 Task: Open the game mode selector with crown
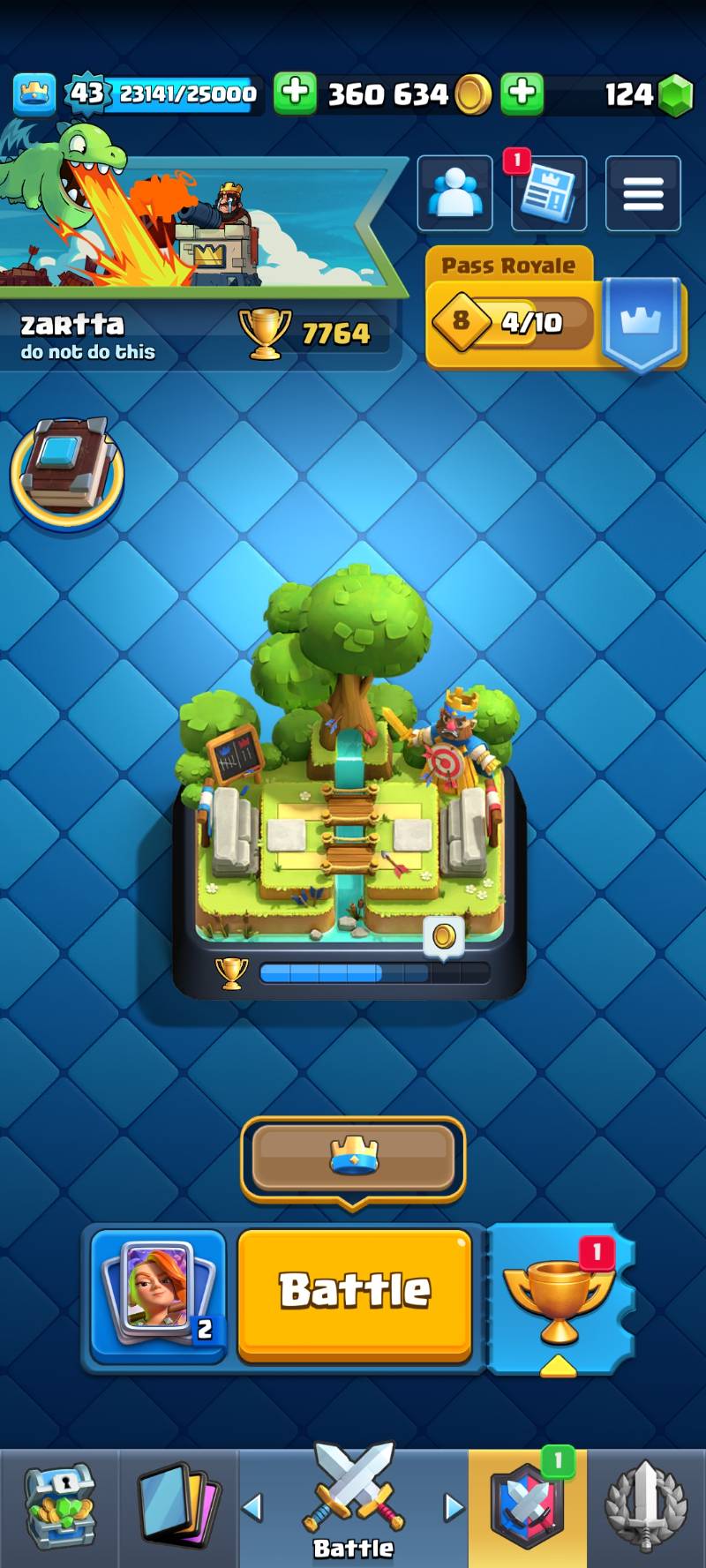point(353,1158)
